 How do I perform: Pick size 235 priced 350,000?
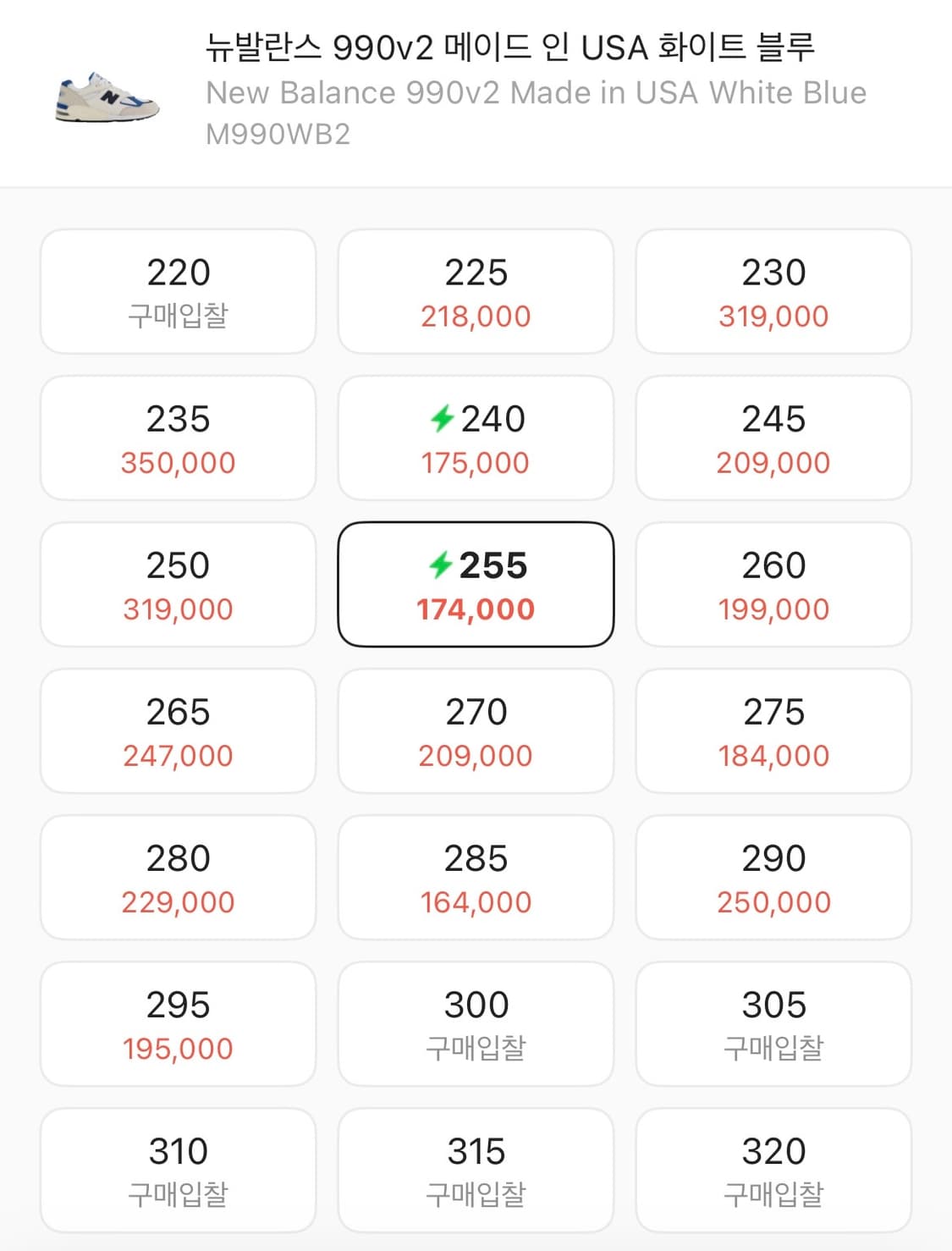point(177,437)
